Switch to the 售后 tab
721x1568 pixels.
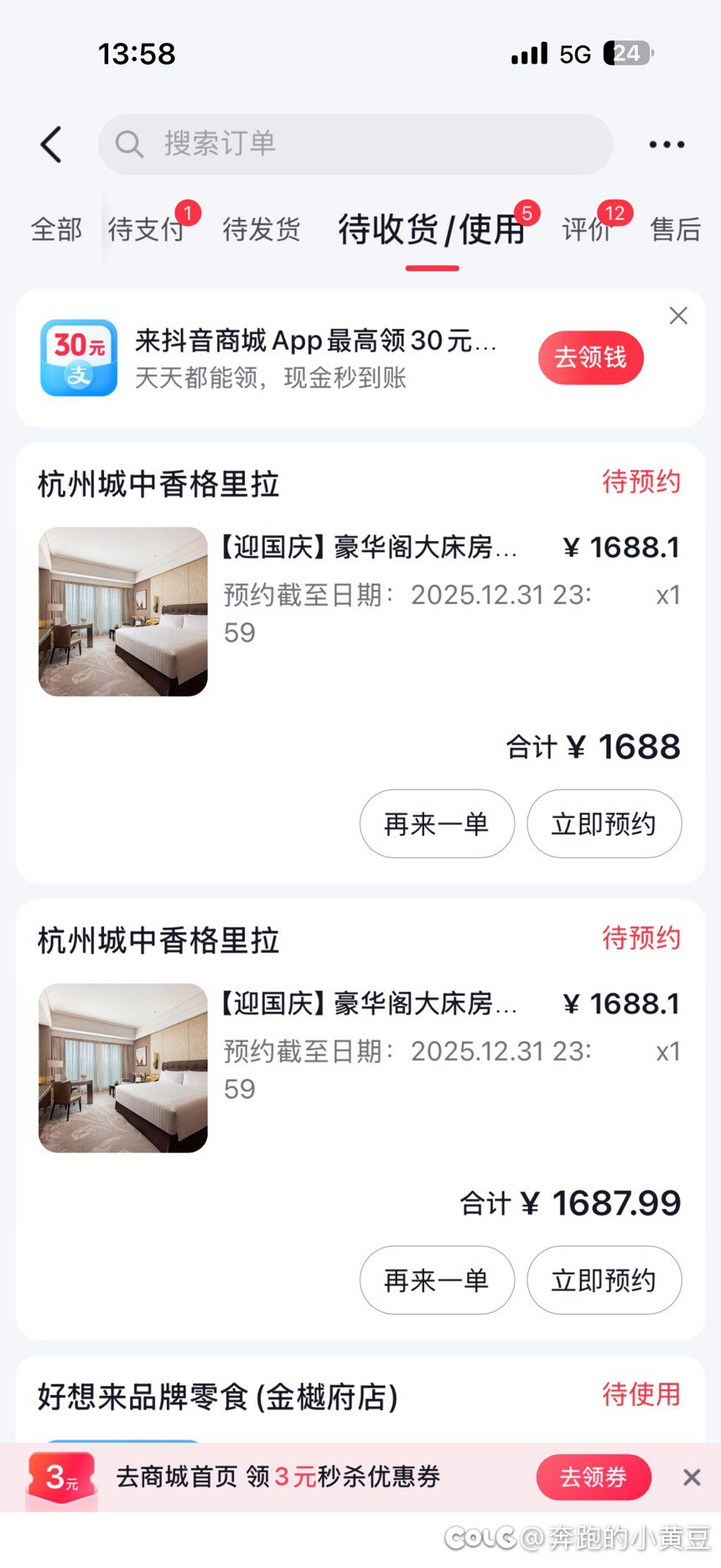pyautogui.click(x=675, y=229)
